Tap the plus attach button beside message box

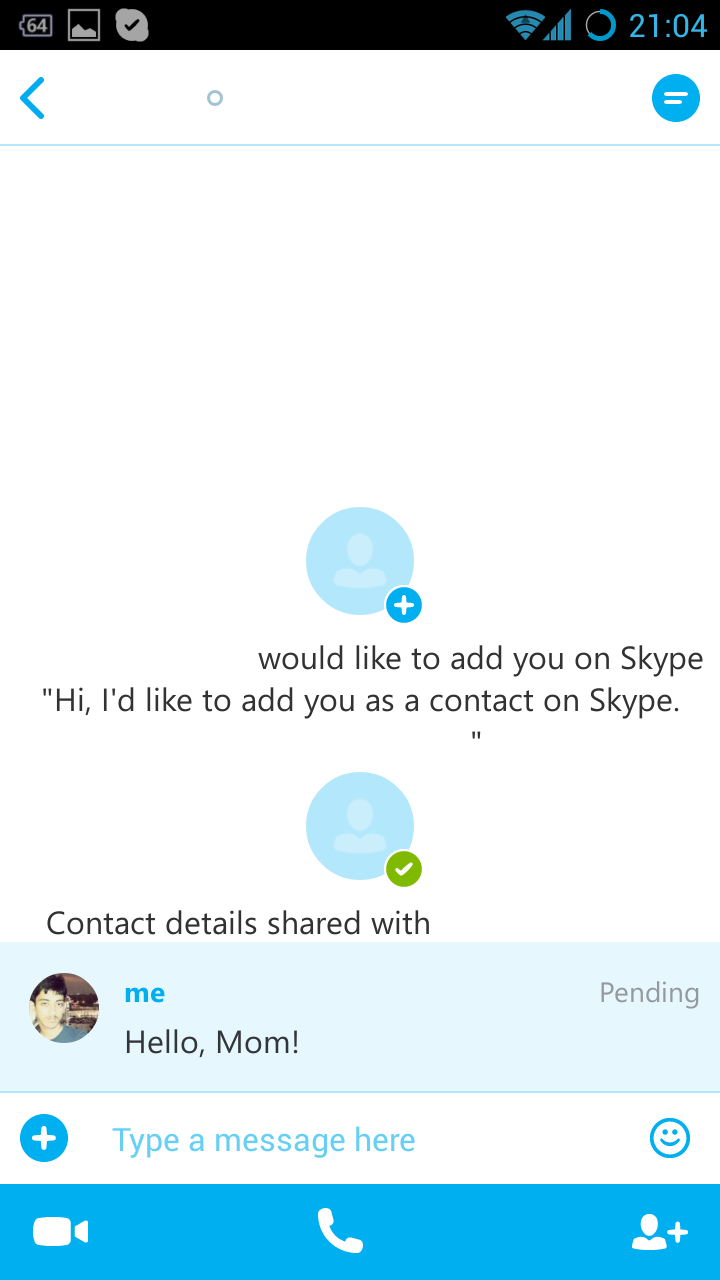point(44,1138)
